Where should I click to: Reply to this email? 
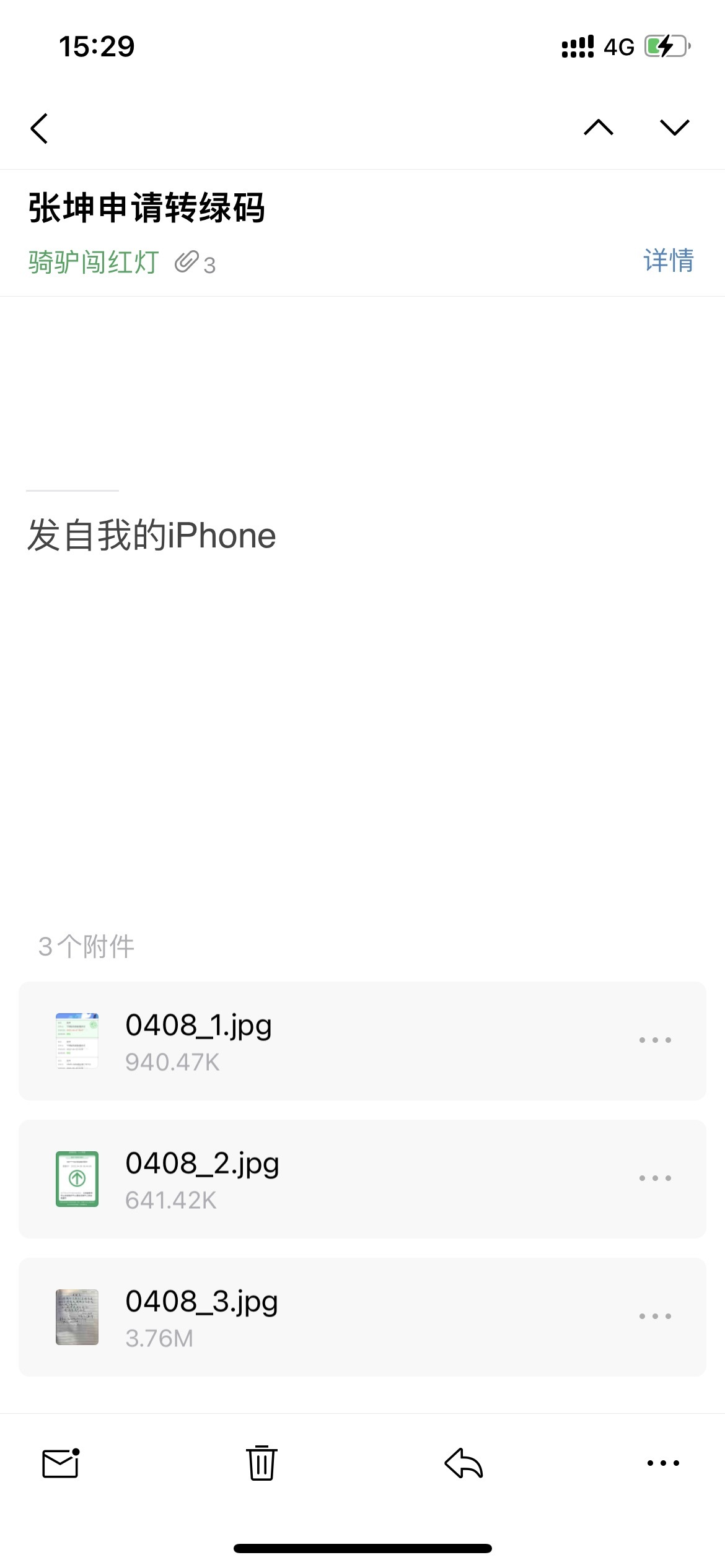tap(464, 1463)
